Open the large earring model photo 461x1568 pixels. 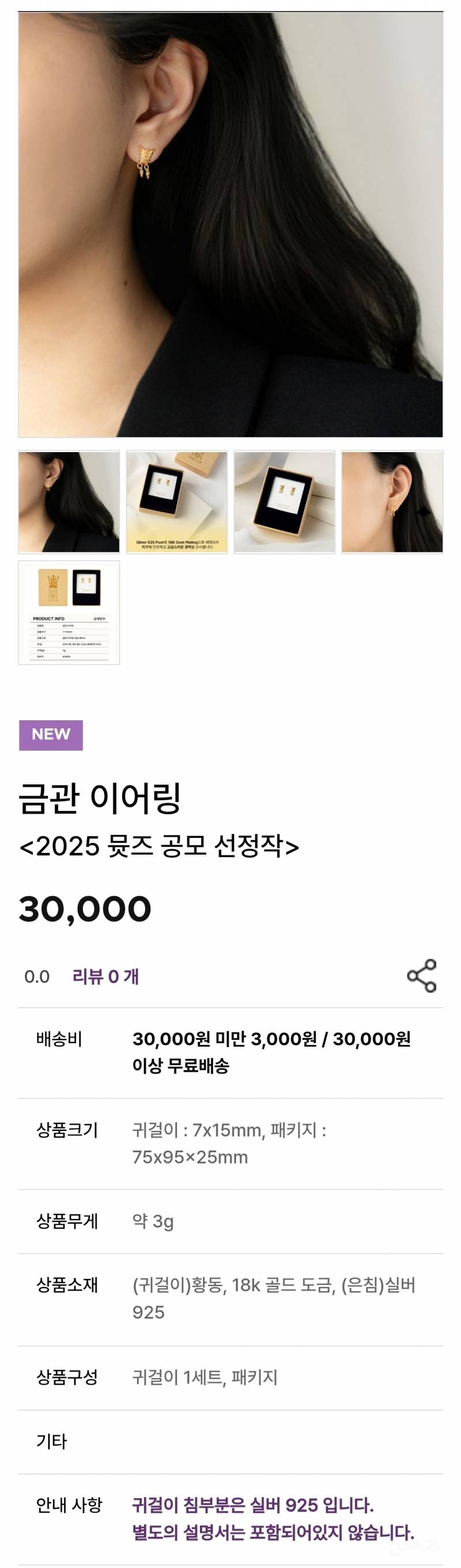point(231,224)
